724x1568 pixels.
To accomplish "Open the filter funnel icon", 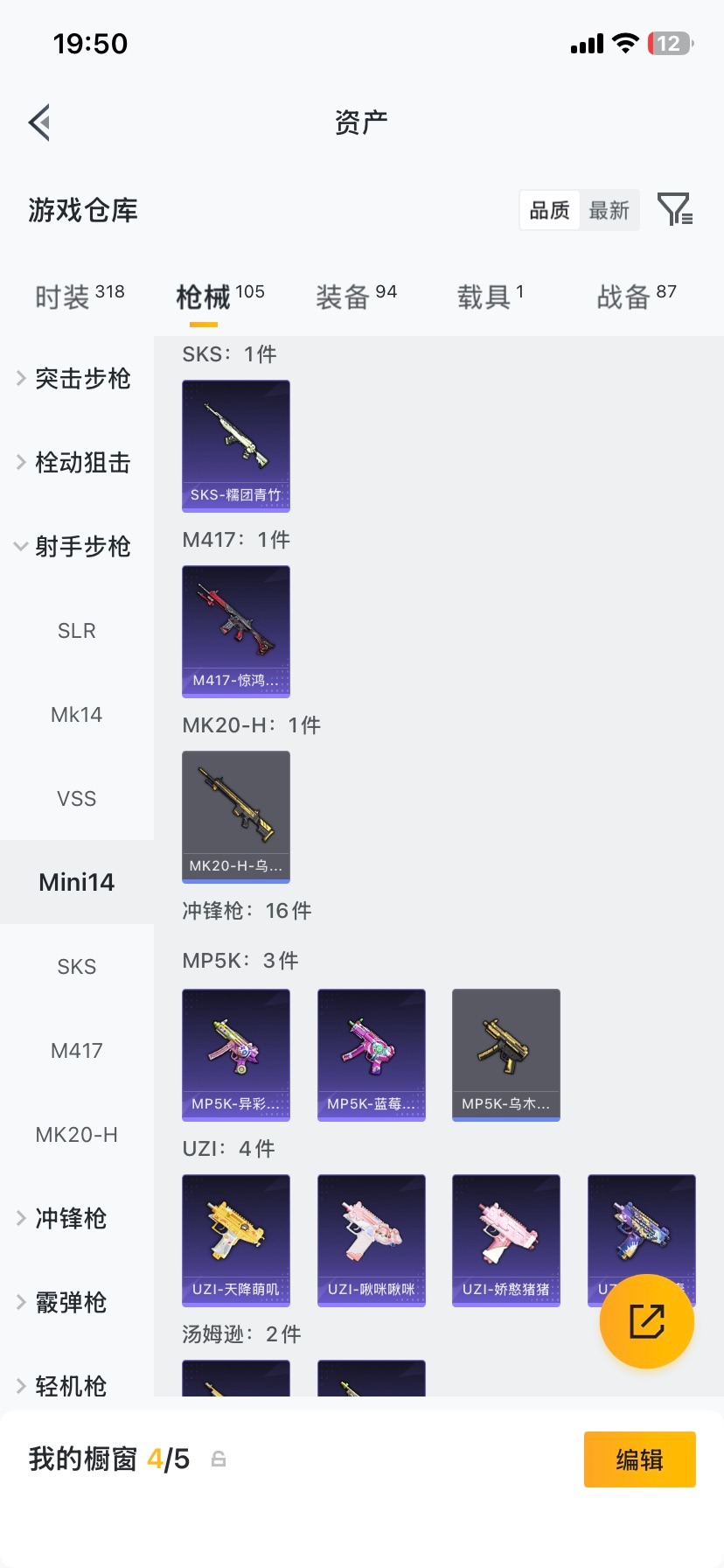I will pyautogui.click(x=674, y=210).
